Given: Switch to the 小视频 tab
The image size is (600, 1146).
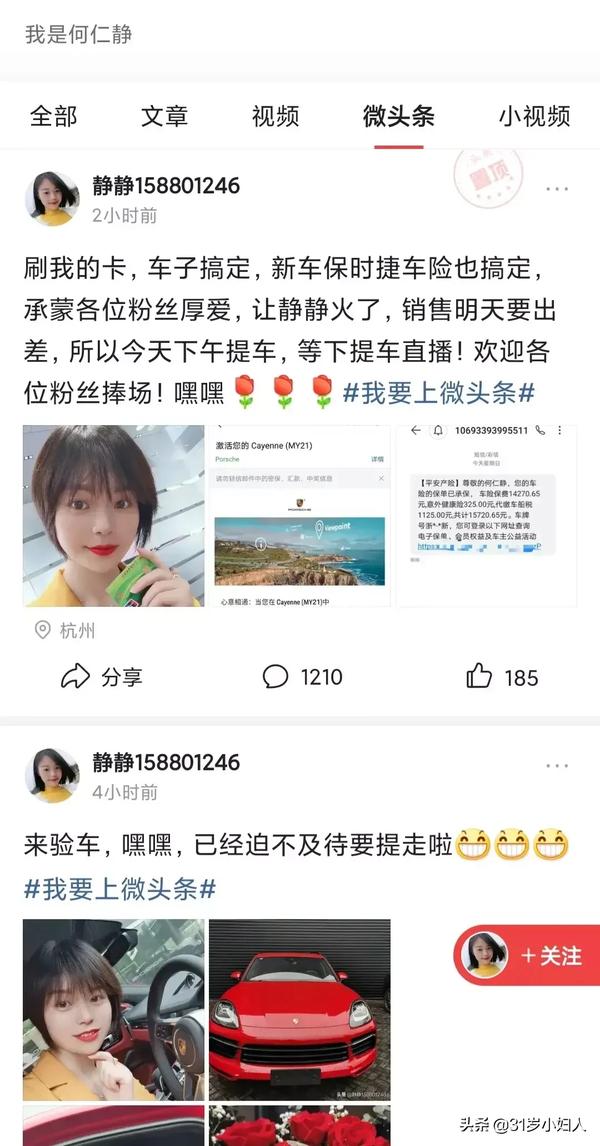Looking at the screenshot, I should [x=534, y=115].
